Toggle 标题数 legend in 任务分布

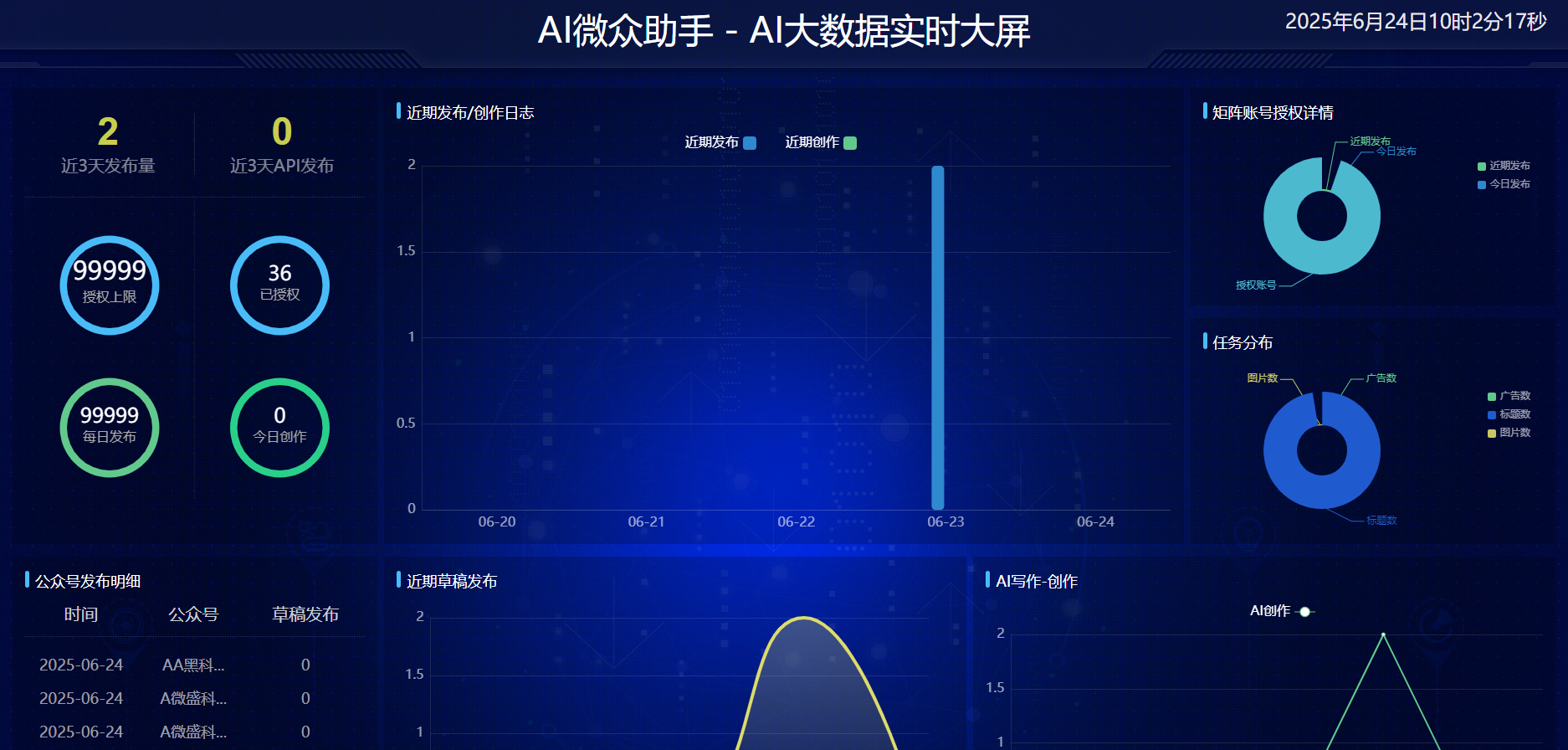click(x=1509, y=414)
